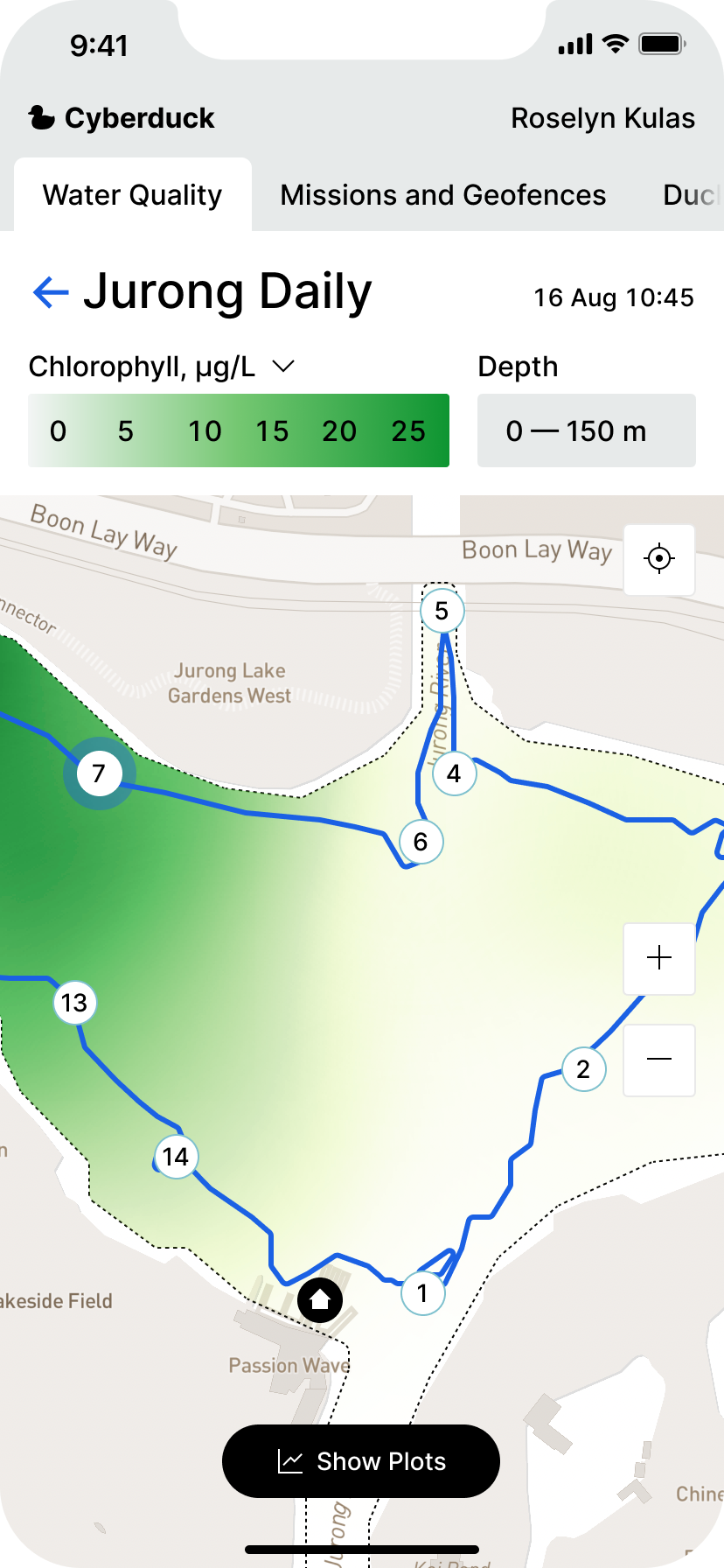
Task: Center map on current location
Action: (659, 559)
